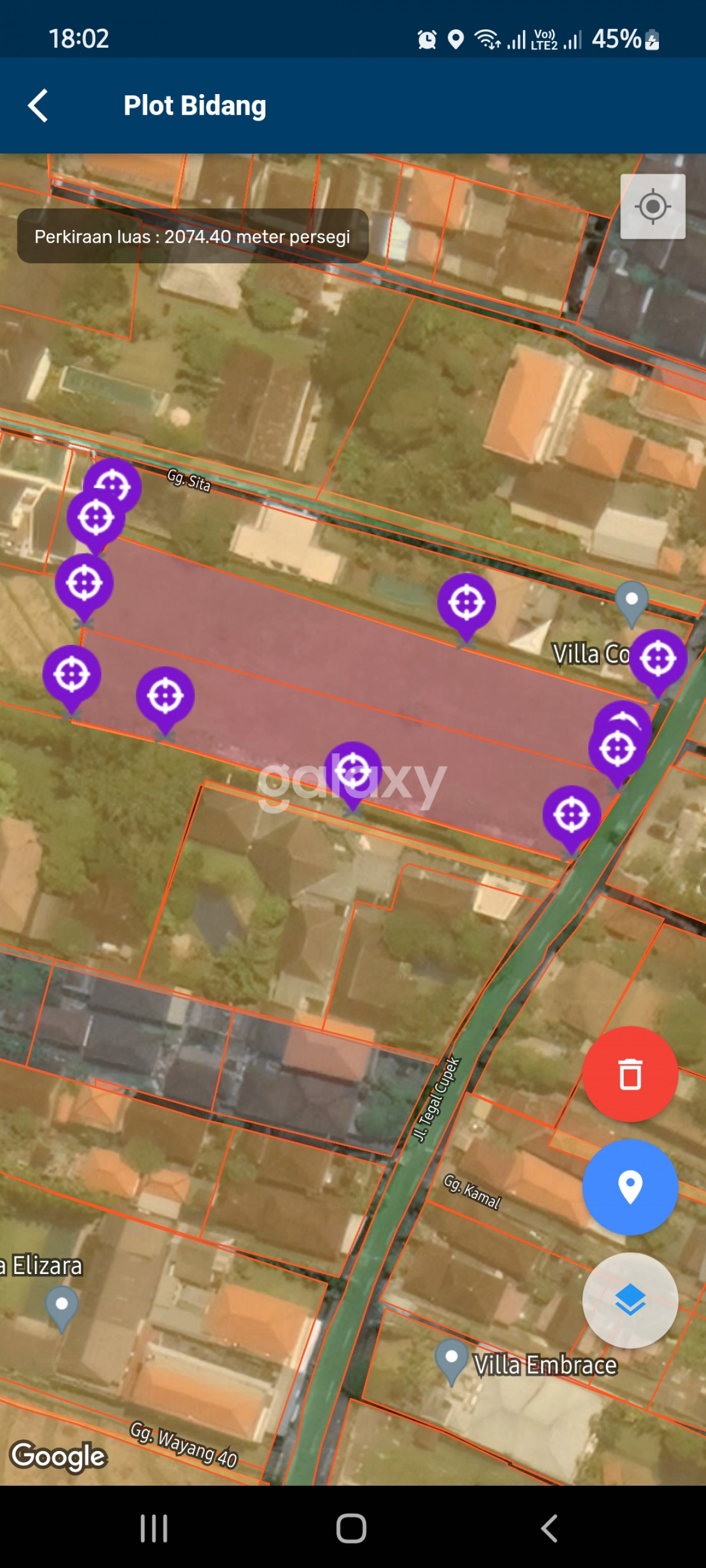Center map on my current location
This screenshot has width=706, height=1568.
(652, 206)
